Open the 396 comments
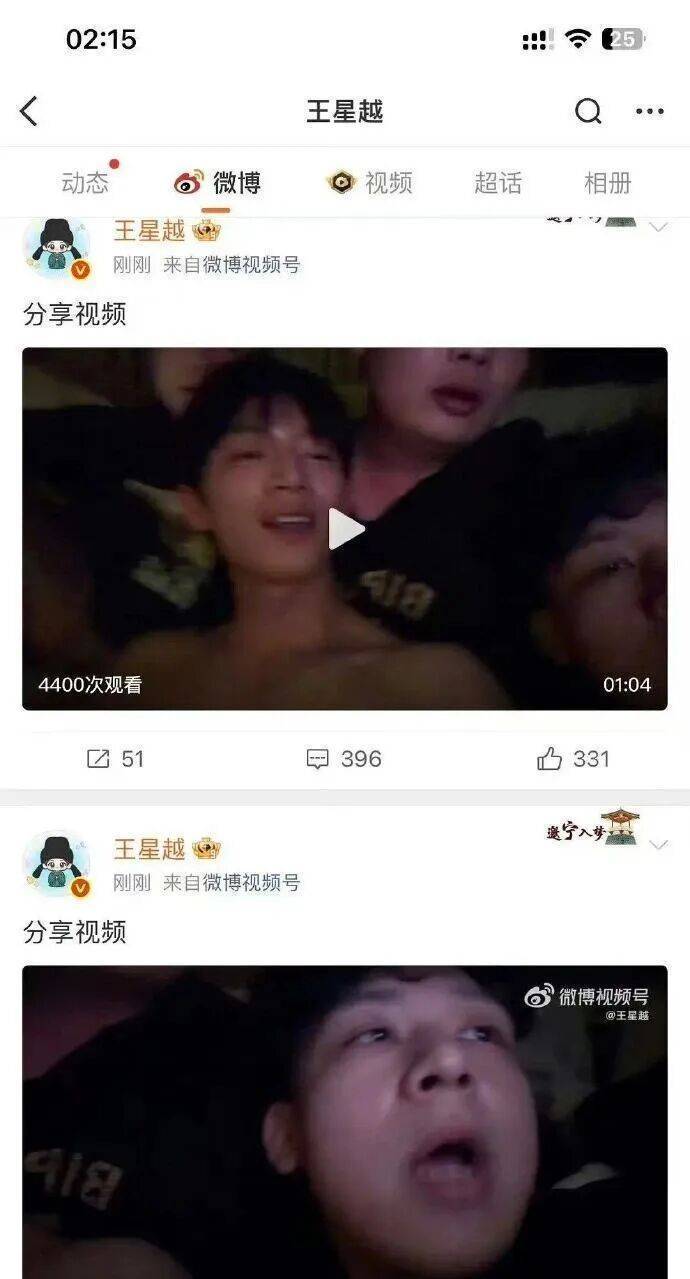The width and height of the screenshot is (690, 1279). 344,759
